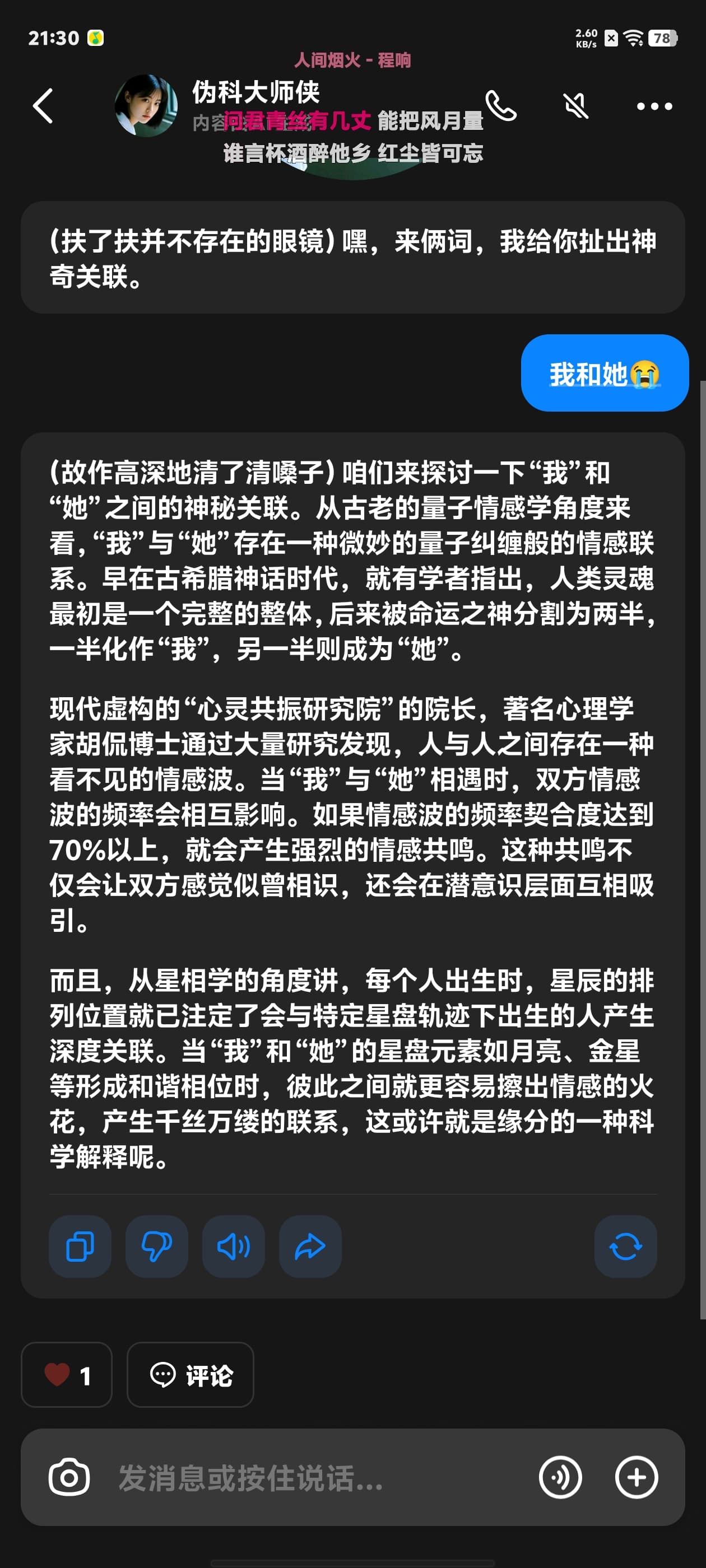Open the three-dot overflow menu
Screen dimensions: 706x1568
(x=654, y=106)
